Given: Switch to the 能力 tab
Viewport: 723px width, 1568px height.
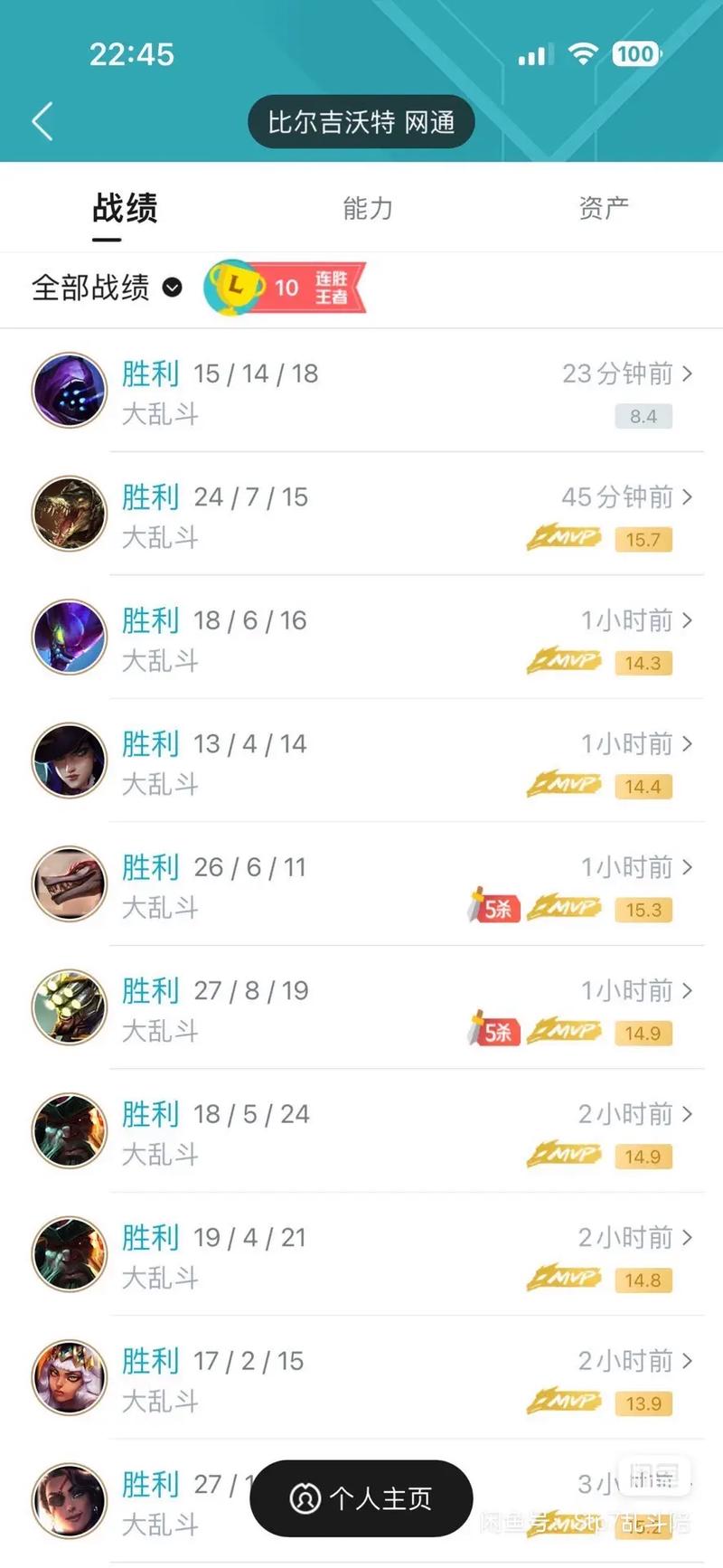Looking at the screenshot, I should pyautogui.click(x=368, y=208).
